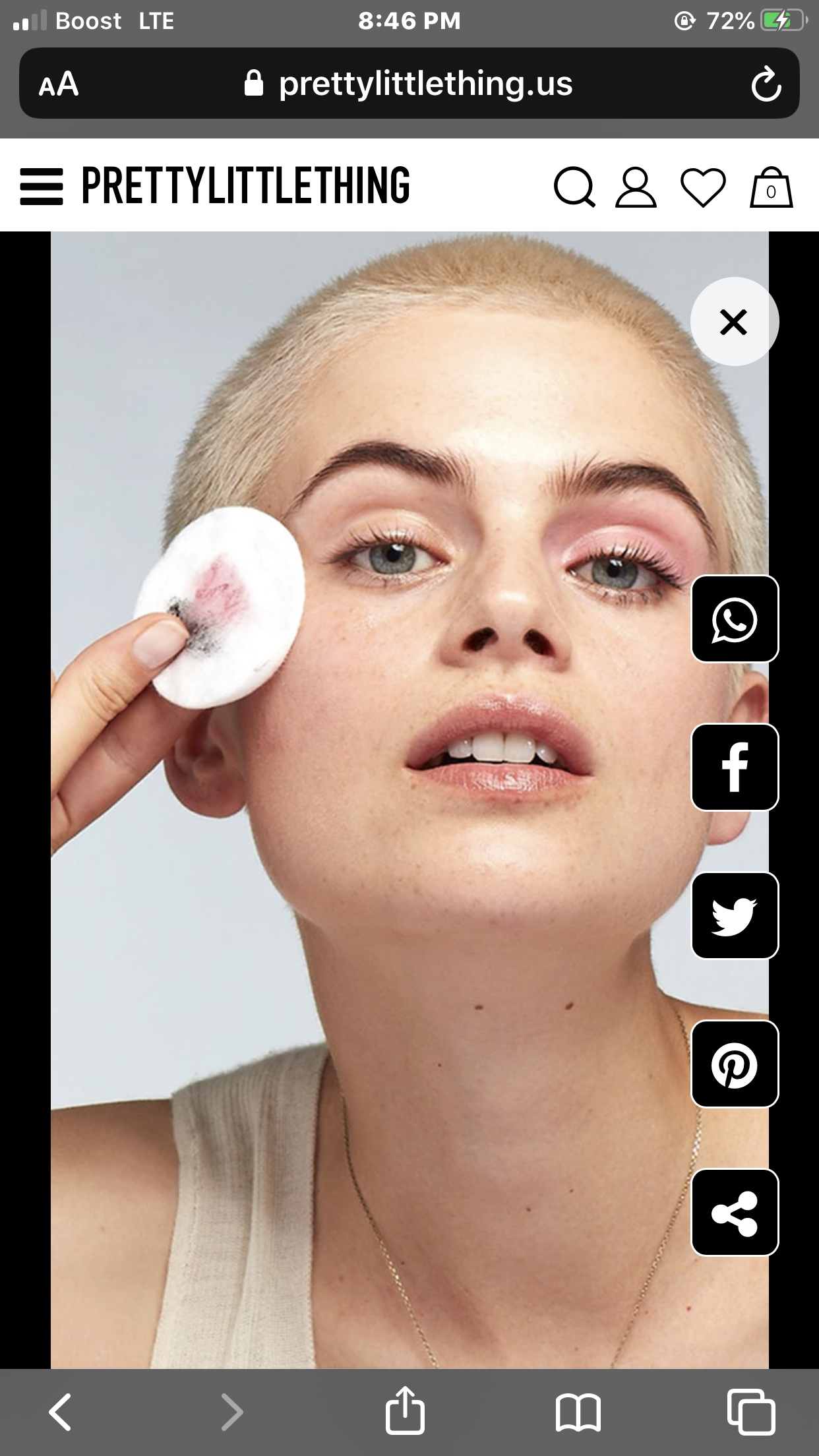Show open Safari tabs
This screenshot has width=819, height=1456.
coord(750,1412)
